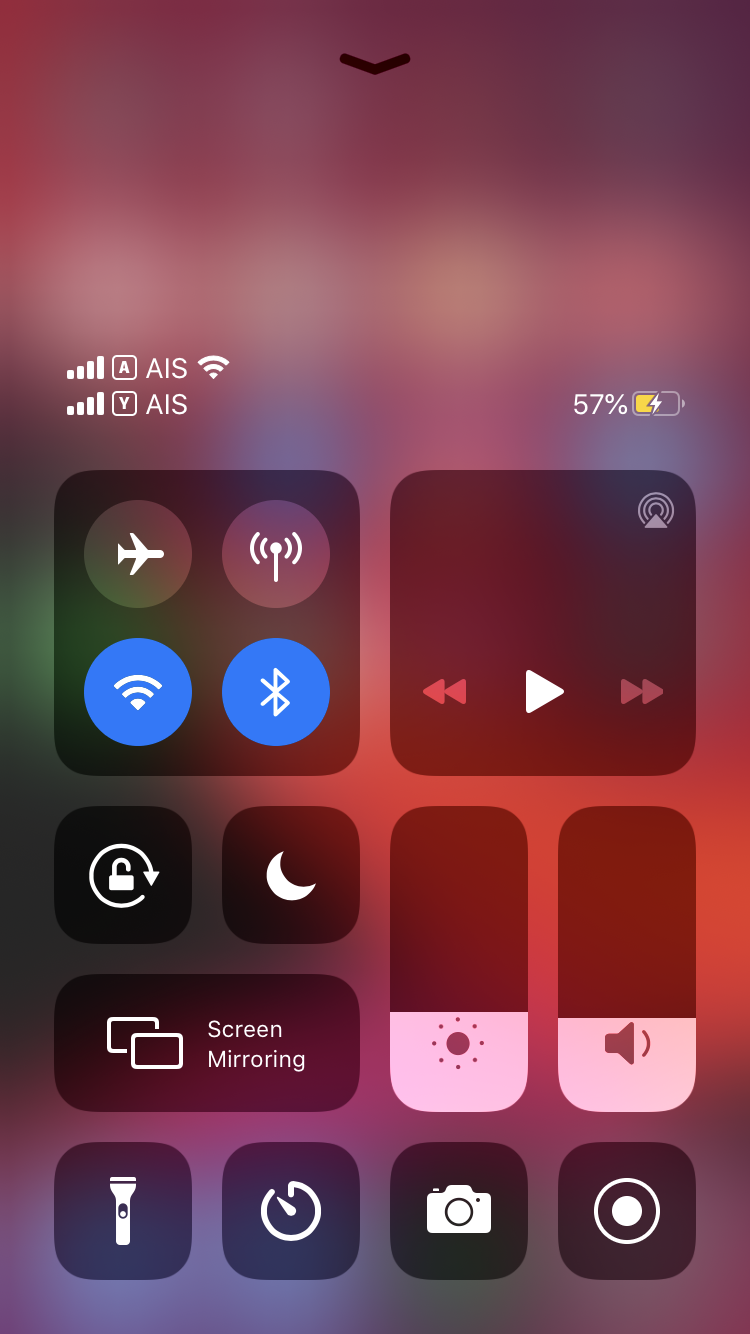Dismiss Control Center with the top chevron
750x1334 pixels.
coord(375,63)
